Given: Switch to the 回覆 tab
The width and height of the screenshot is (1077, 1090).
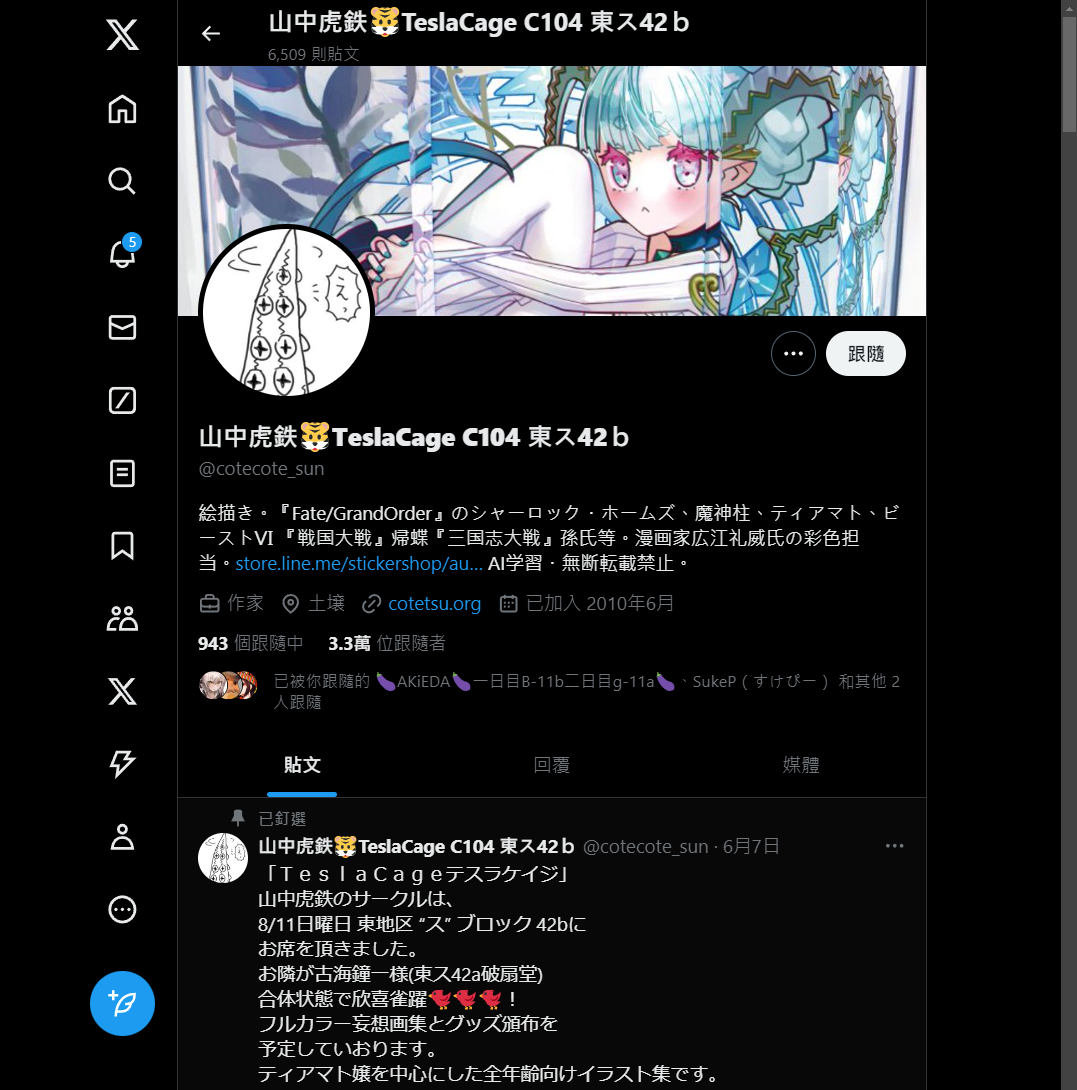Looking at the screenshot, I should (551, 765).
